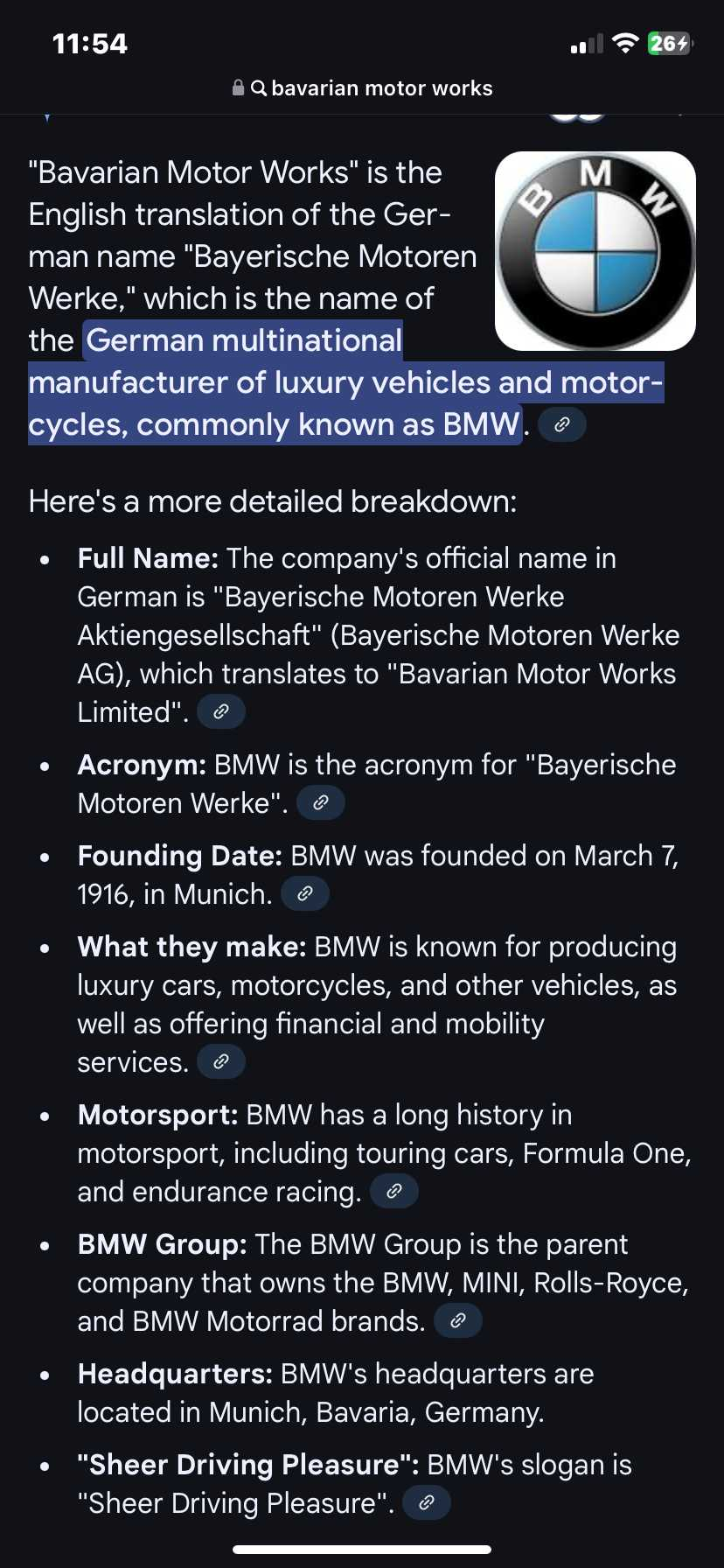View the source link for Founding Date

click(x=305, y=893)
